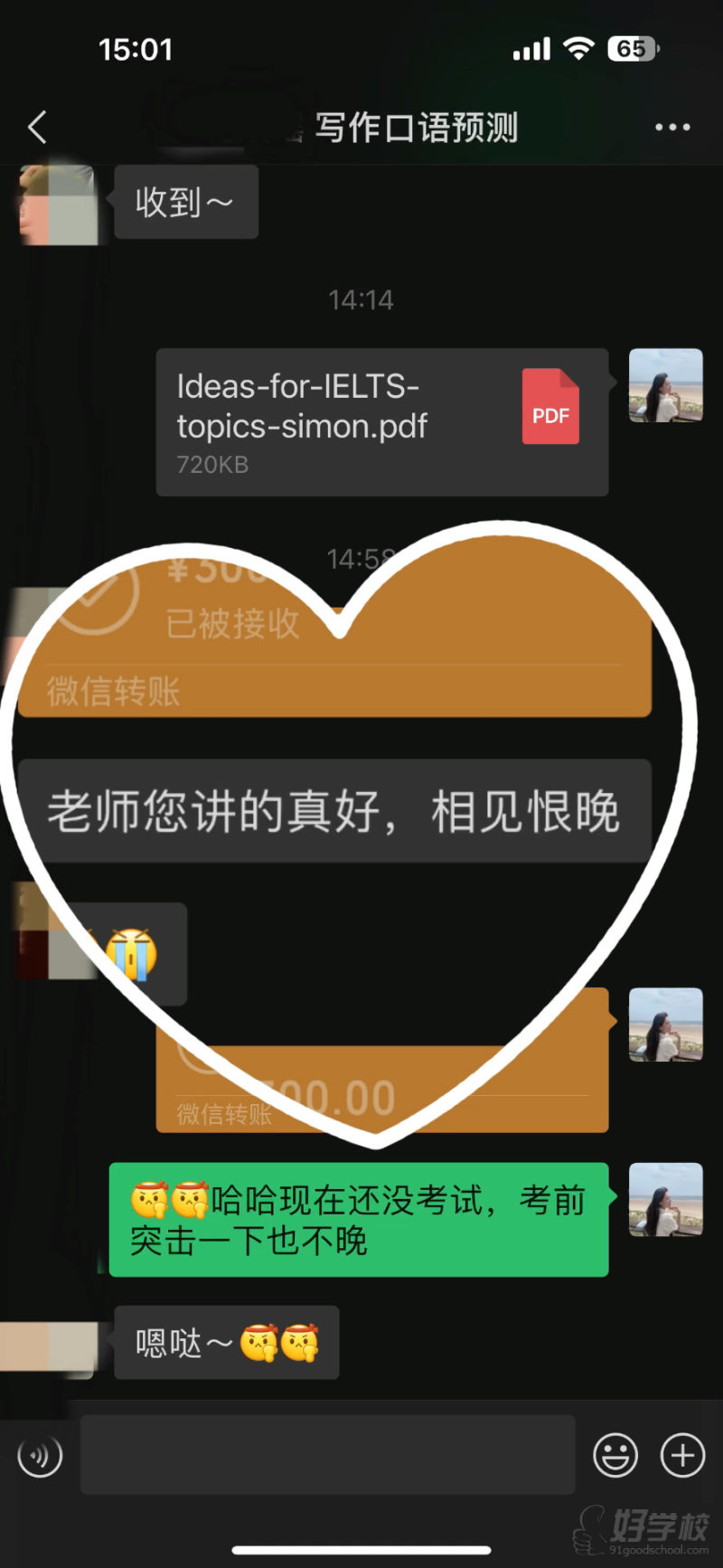Tap the chat title 写作口语预测
This screenshot has width=723, height=1568.
(x=414, y=127)
